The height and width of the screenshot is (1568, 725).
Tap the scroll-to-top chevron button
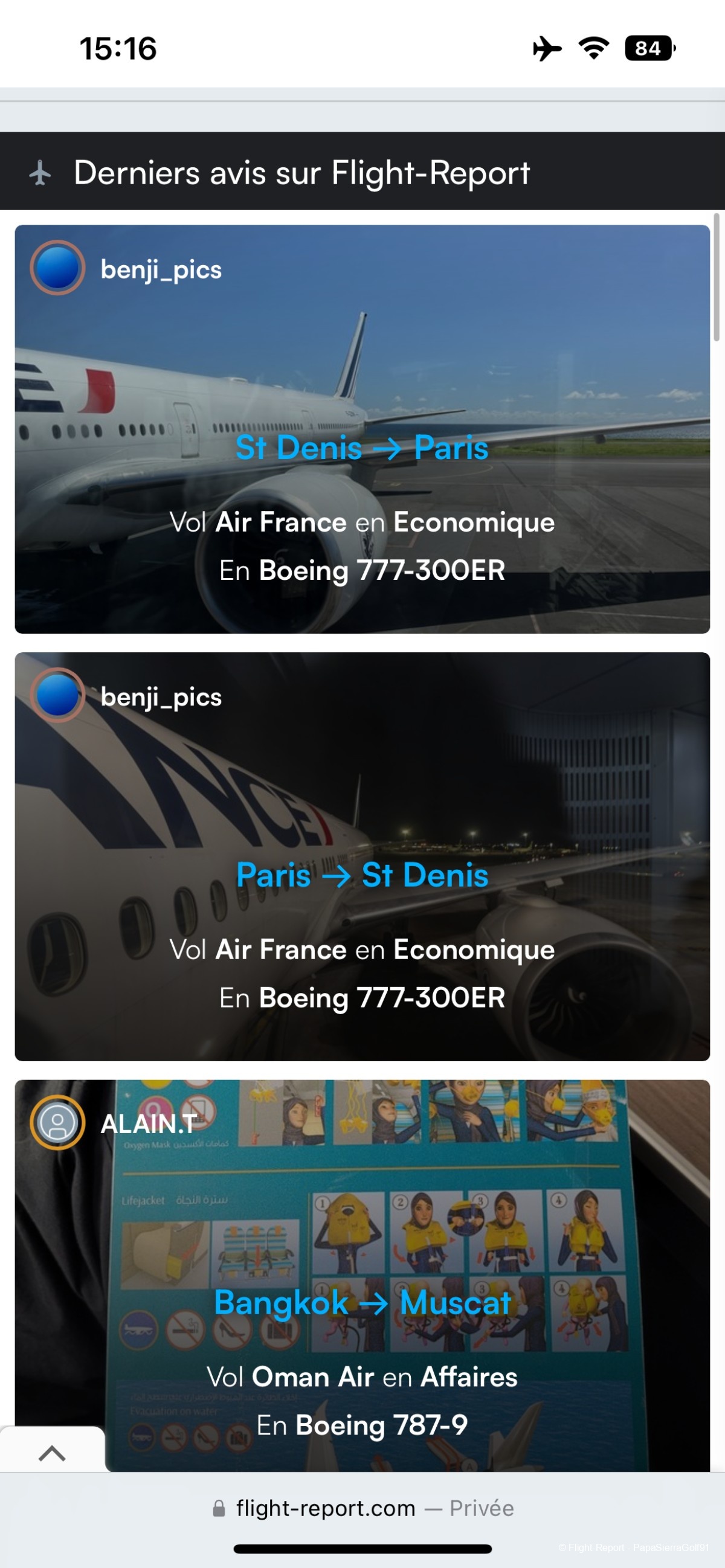52,1454
